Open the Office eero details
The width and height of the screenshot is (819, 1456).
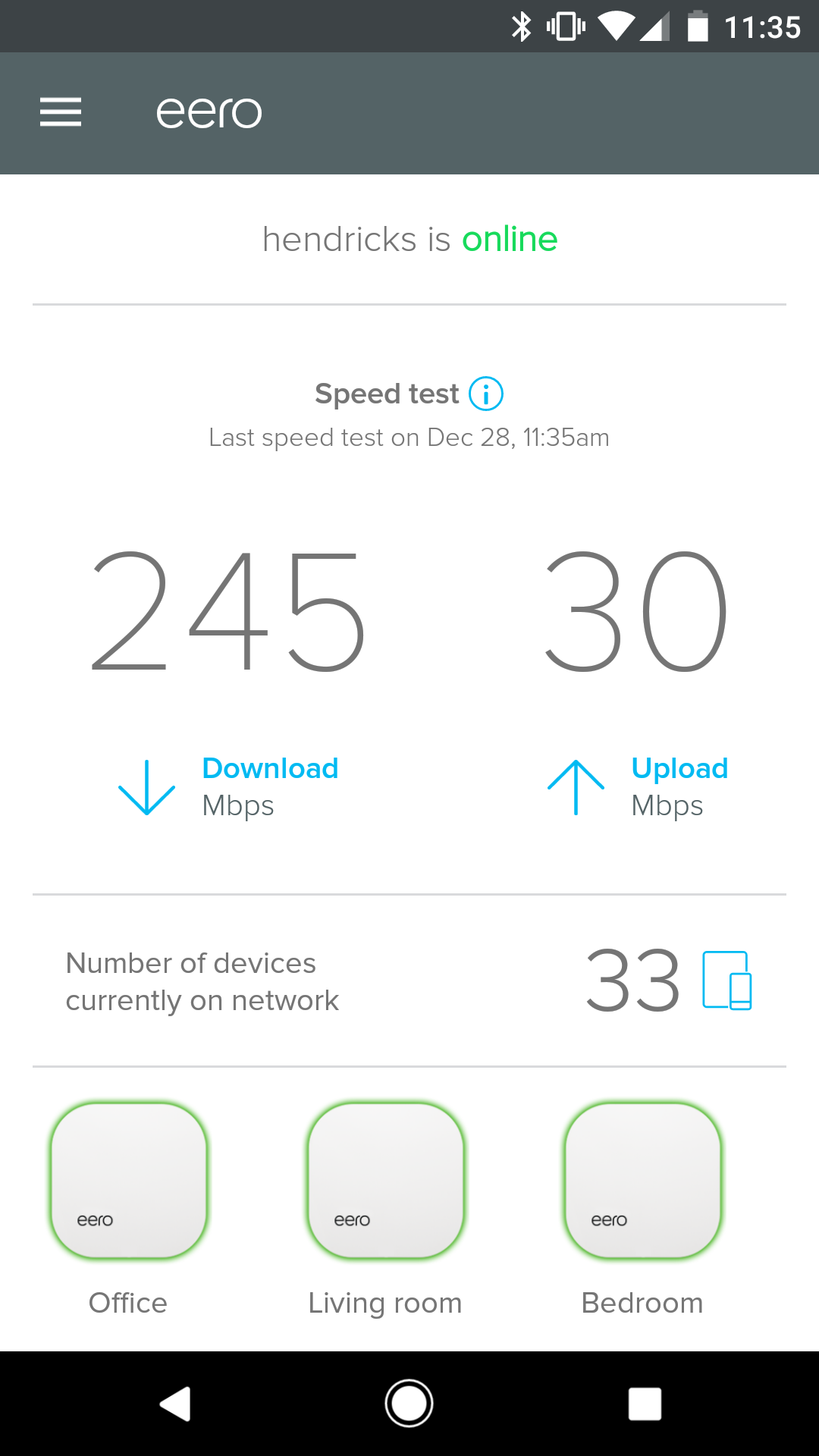[129, 1181]
